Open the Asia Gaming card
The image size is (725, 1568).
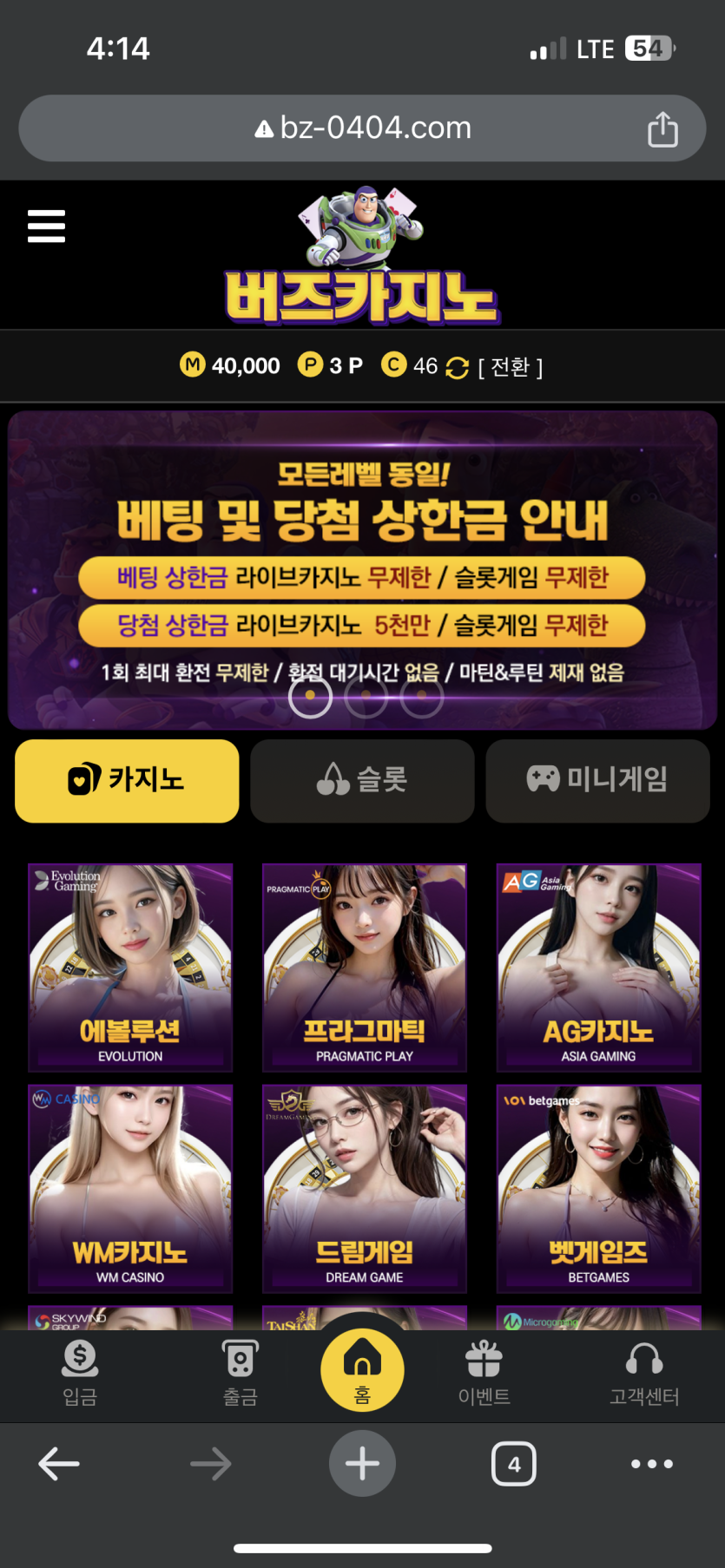[598, 967]
